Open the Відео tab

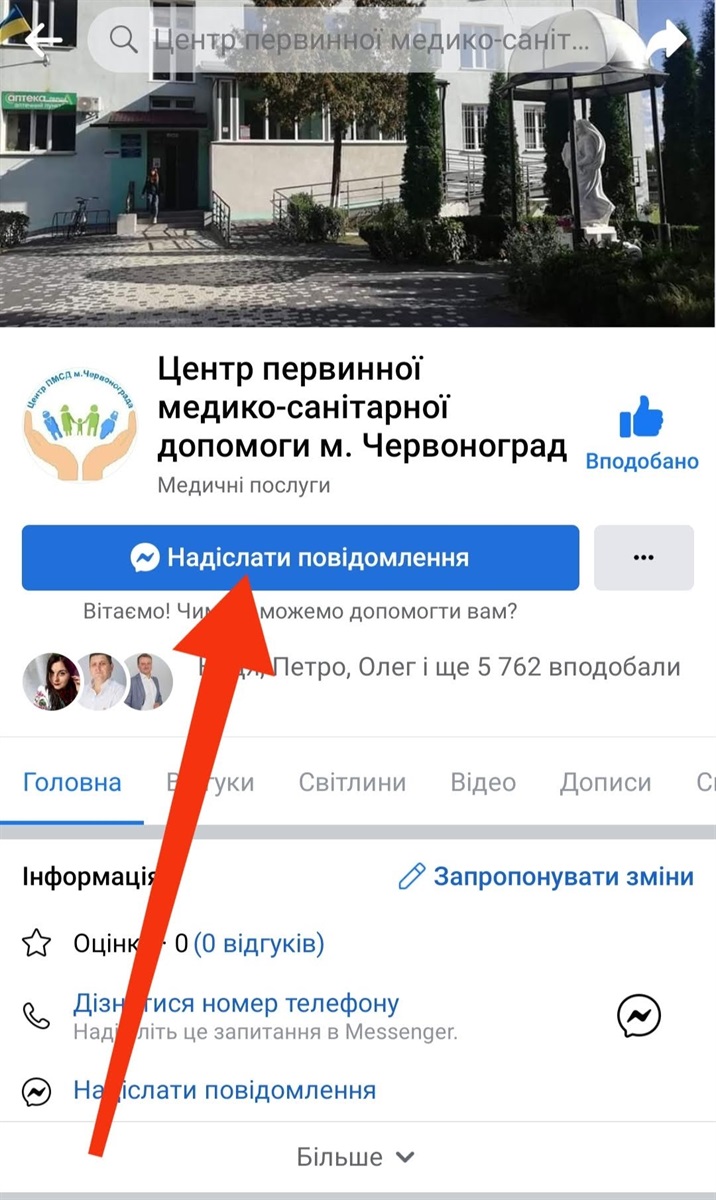pos(483,782)
